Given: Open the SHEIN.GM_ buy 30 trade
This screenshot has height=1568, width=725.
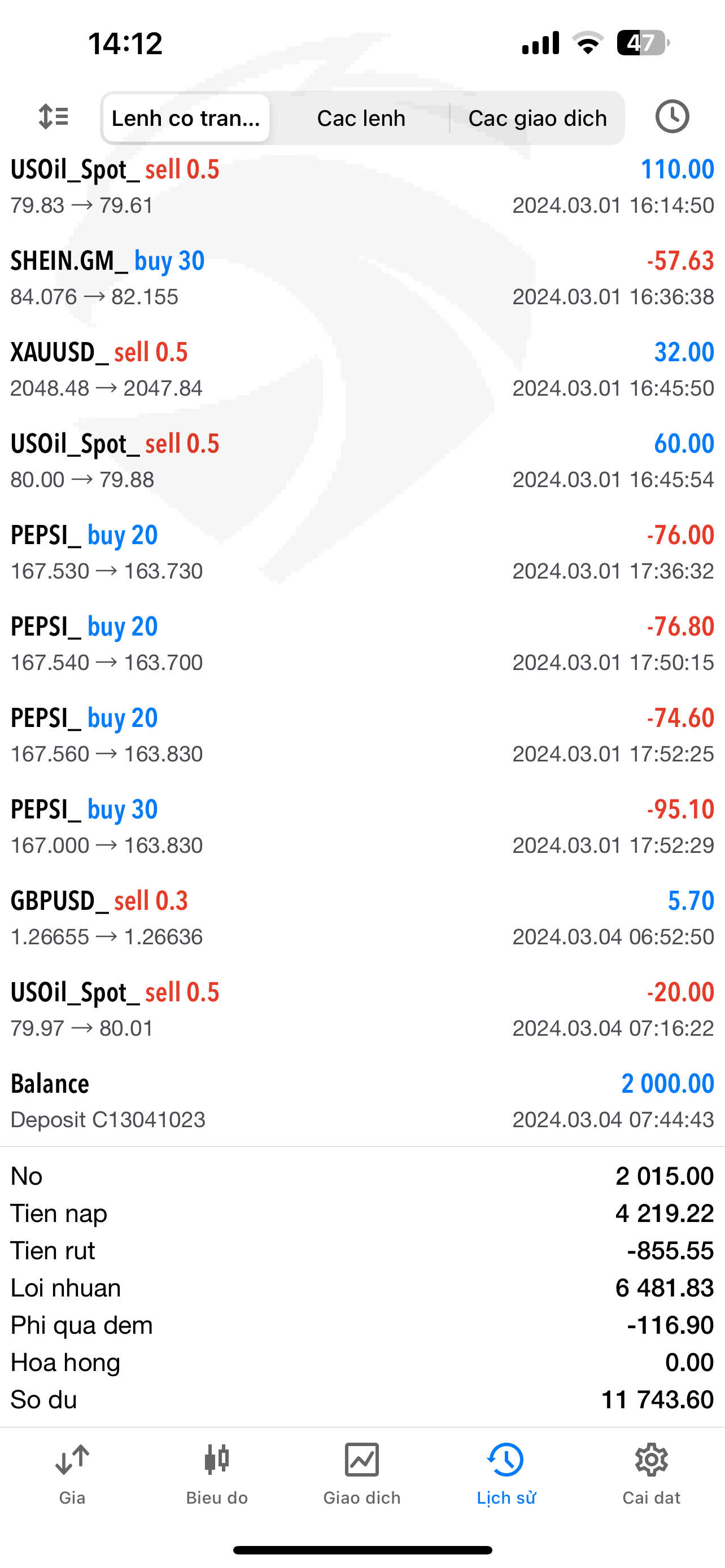Looking at the screenshot, I should pyautogui.click(x=362, y=278).
